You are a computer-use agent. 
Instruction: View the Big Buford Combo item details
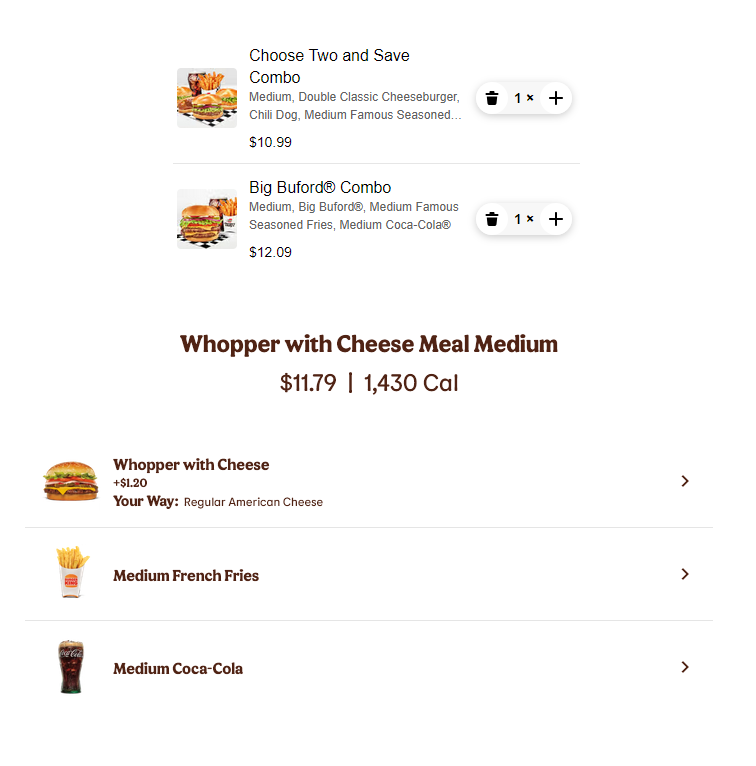(320, 188)
